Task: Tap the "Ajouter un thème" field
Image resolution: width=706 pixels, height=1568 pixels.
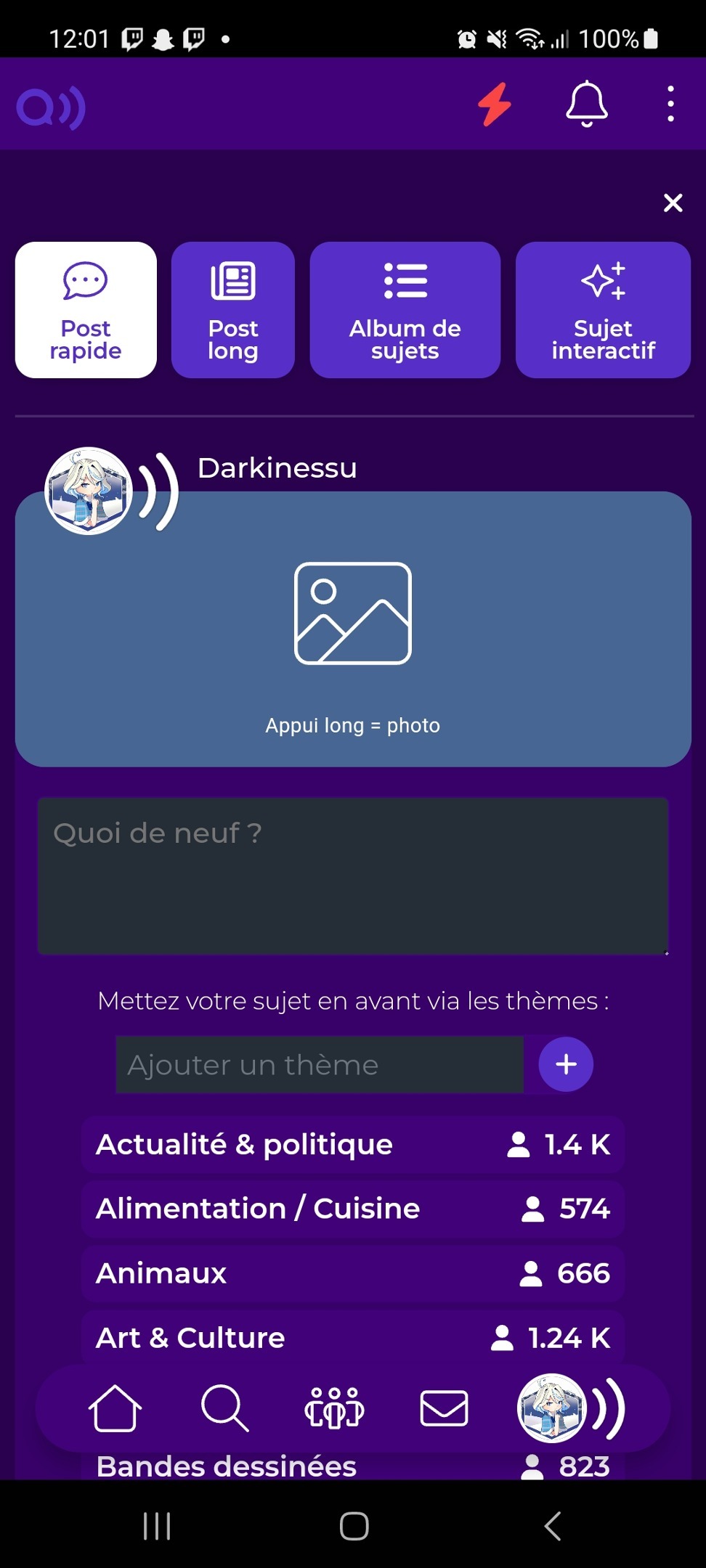Action: (x=320, y=1065)
